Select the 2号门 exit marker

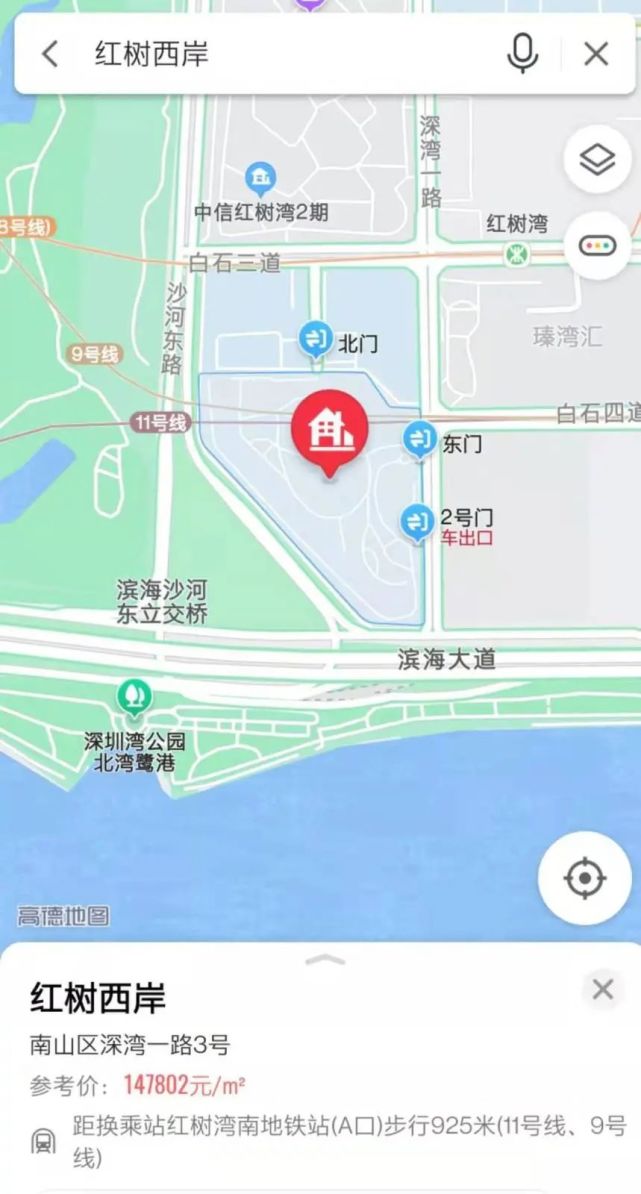click(417, 523)
